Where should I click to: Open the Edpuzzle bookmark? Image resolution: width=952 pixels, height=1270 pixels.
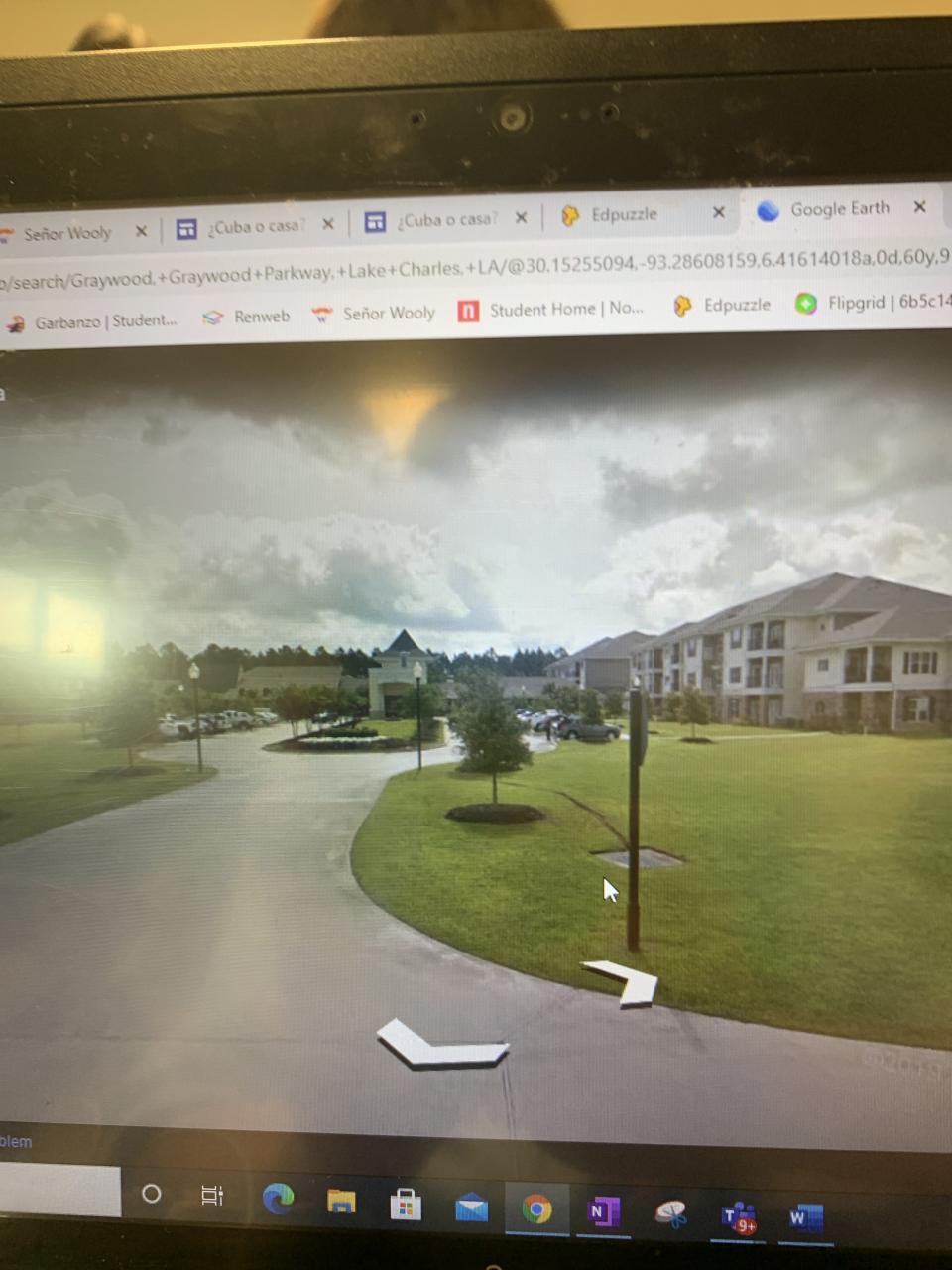point(736,305)
